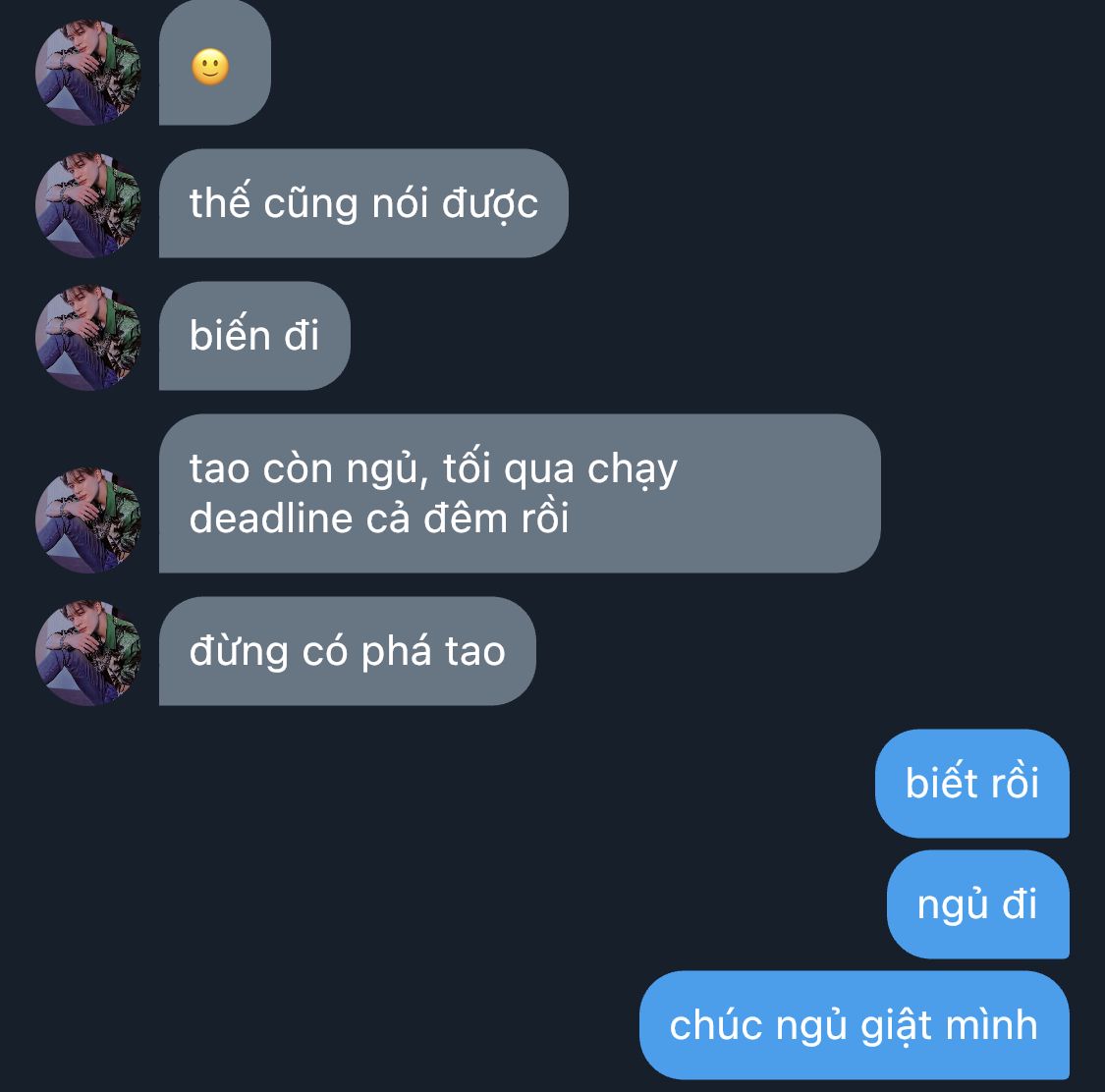Open sender's avatar beside the smiley emoji message
This screenshot has width=1105, height=1092.
click(x=88, y=72)
